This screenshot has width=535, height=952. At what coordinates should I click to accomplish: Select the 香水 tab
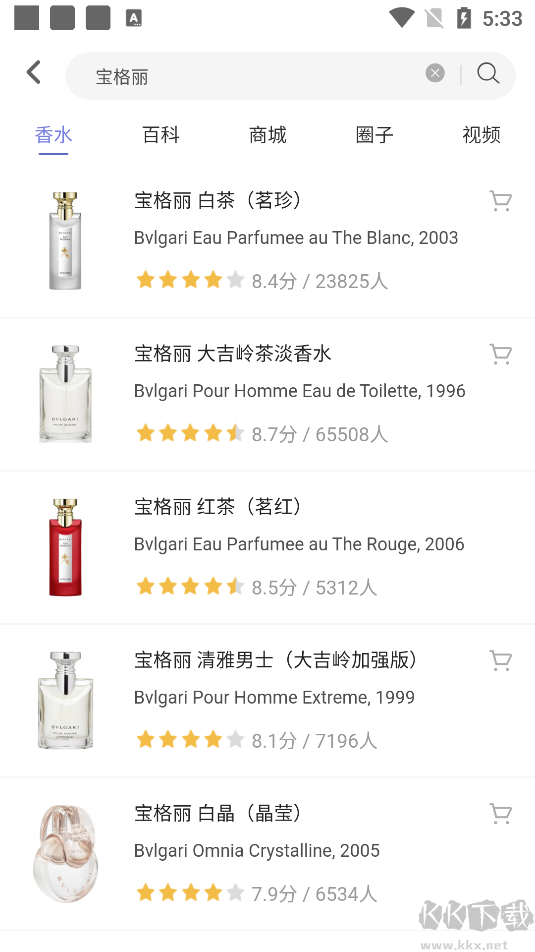[x=53, y=135]
